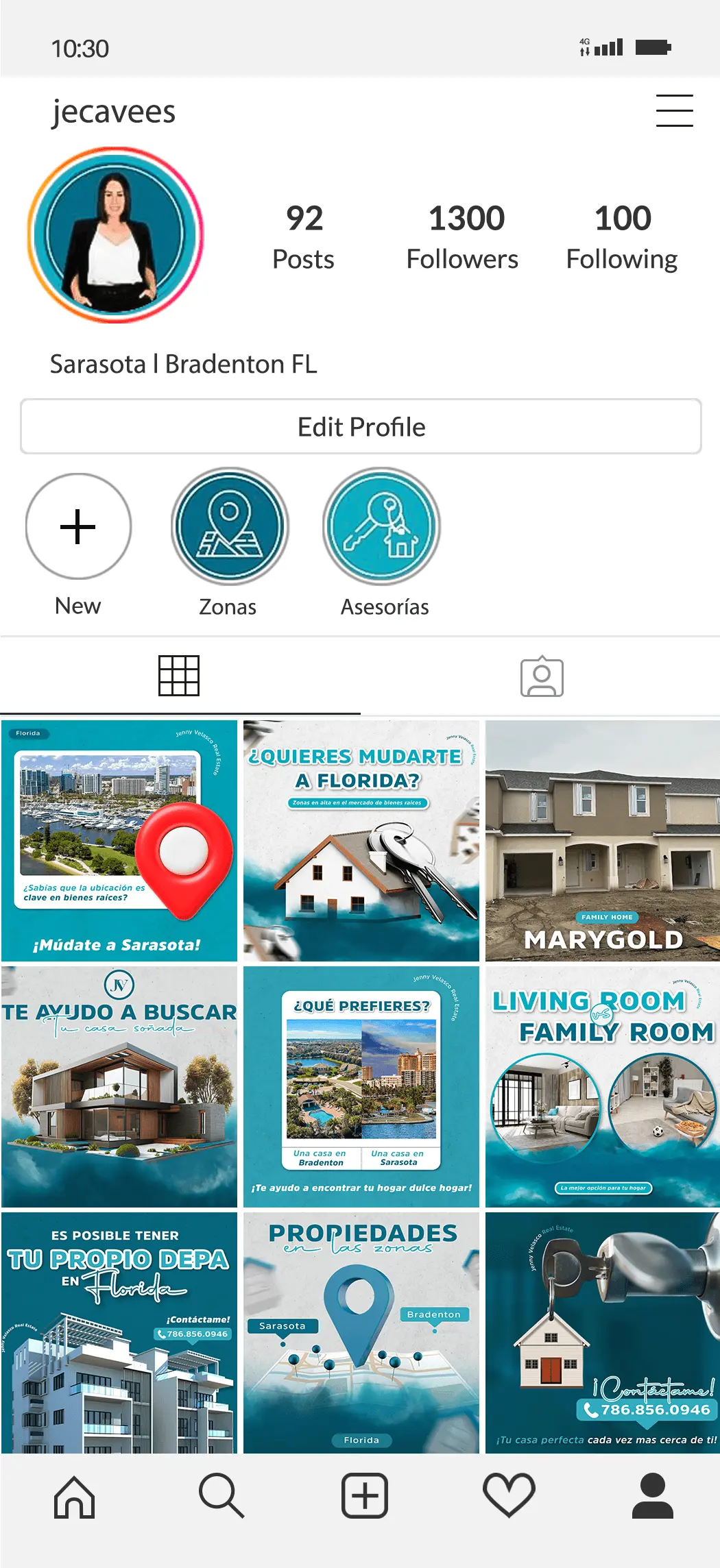
Task: Open the Asesorías highlight
Action: coord(382,527)
